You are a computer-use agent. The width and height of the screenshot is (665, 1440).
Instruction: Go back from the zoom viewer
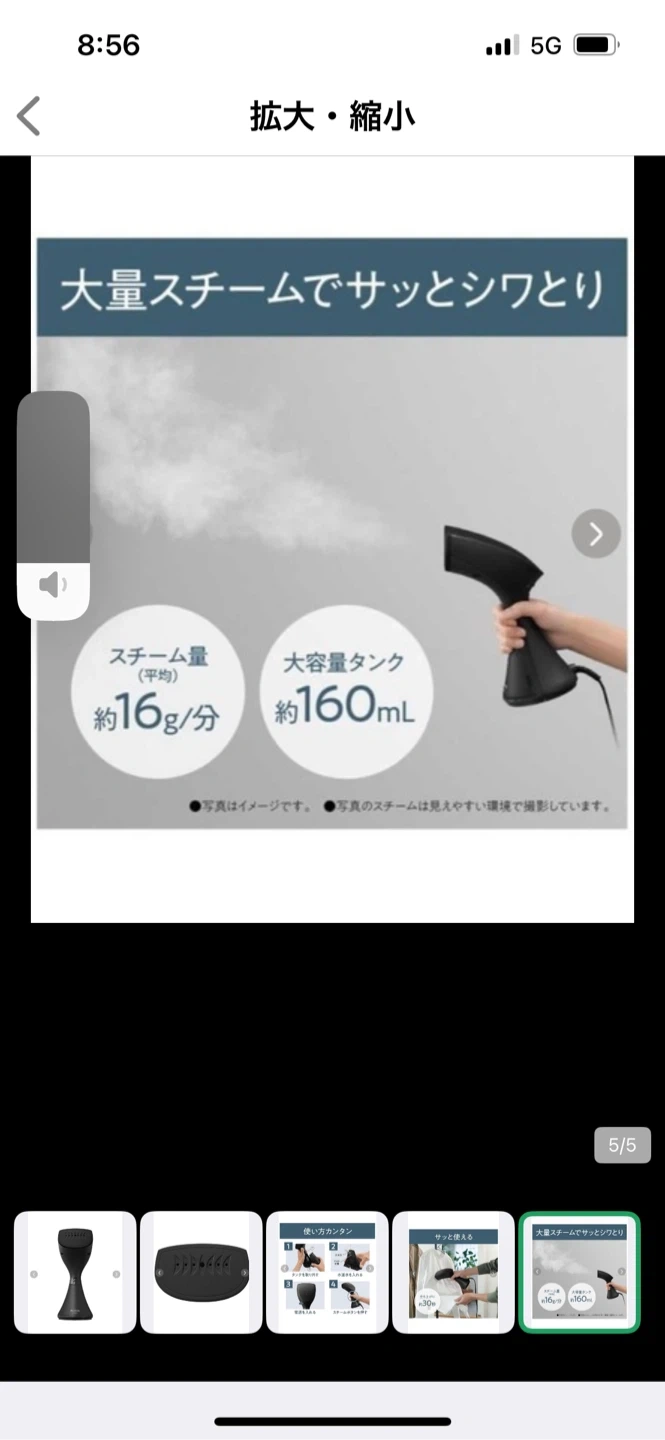coord(30,117)
